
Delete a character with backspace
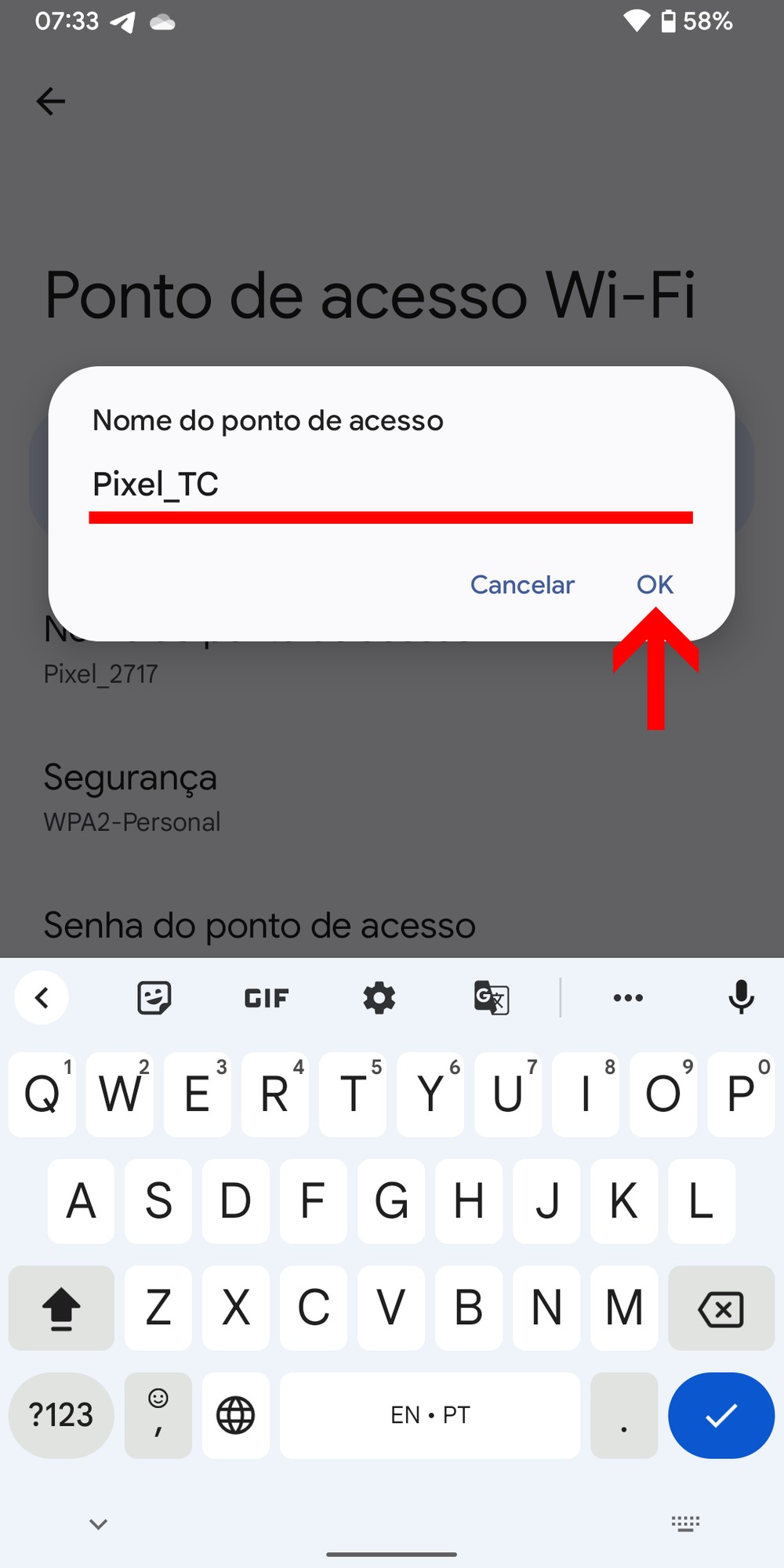720,1308
